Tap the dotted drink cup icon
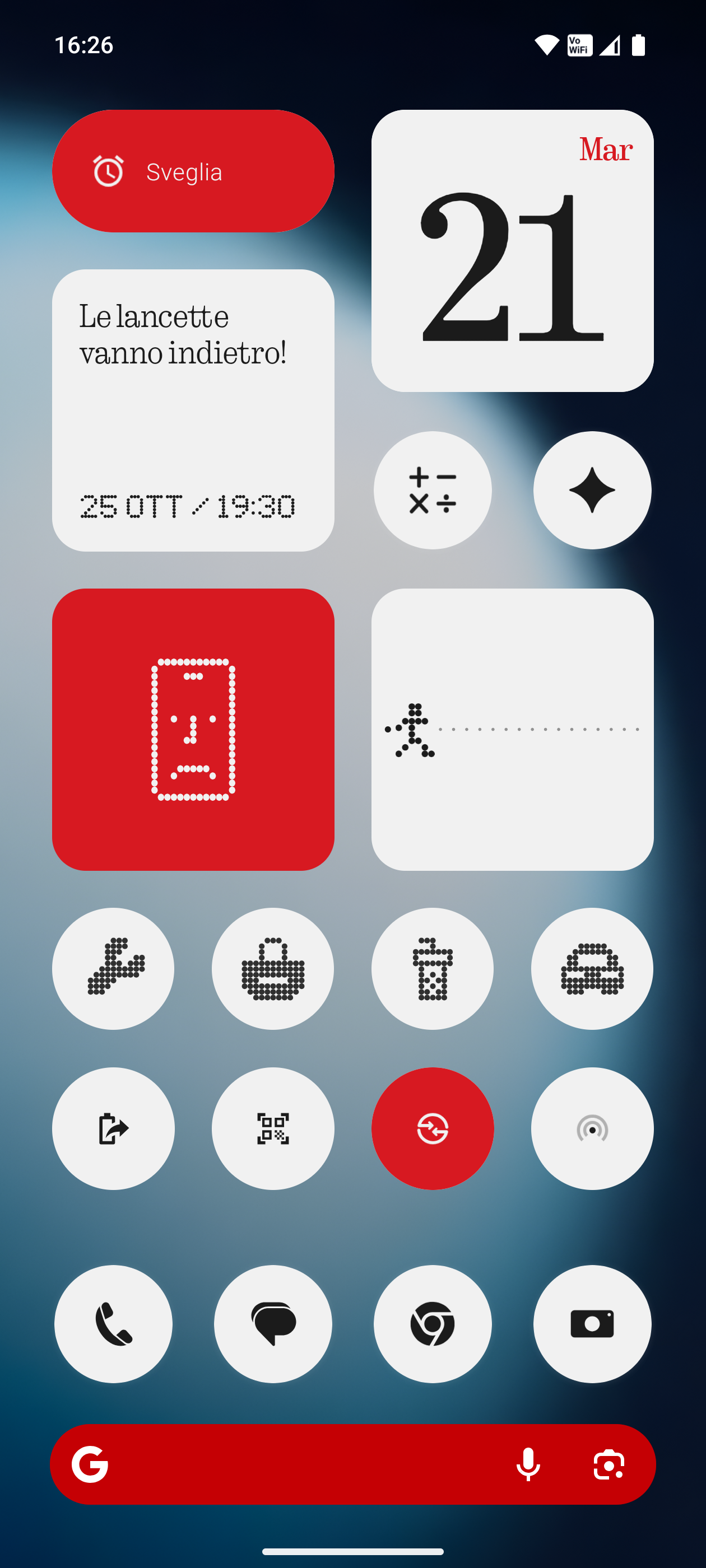Viewport: 706px width, 1568px height. pos(433,968)
